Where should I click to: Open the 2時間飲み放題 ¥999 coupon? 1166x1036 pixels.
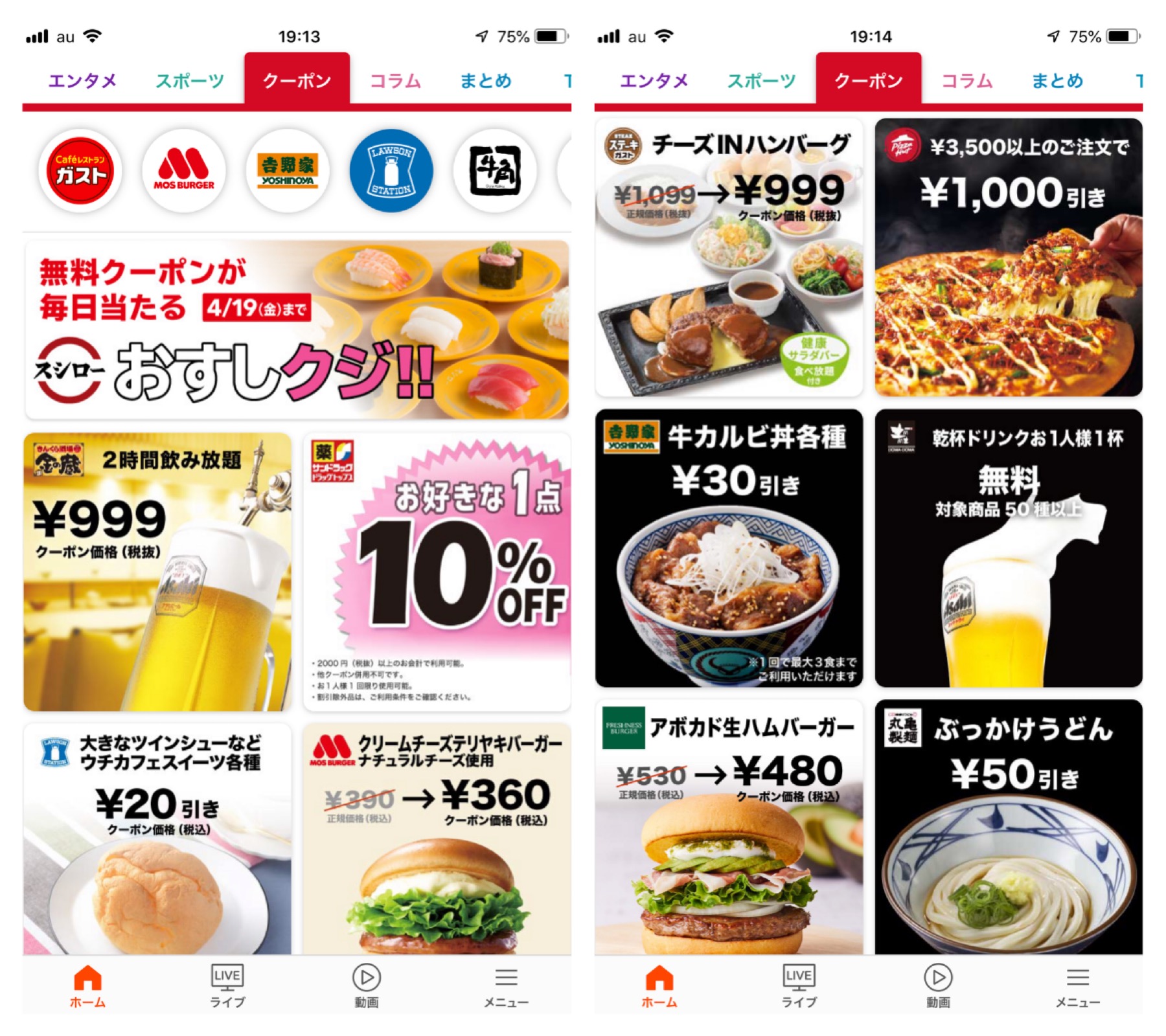tap(157, 572)
